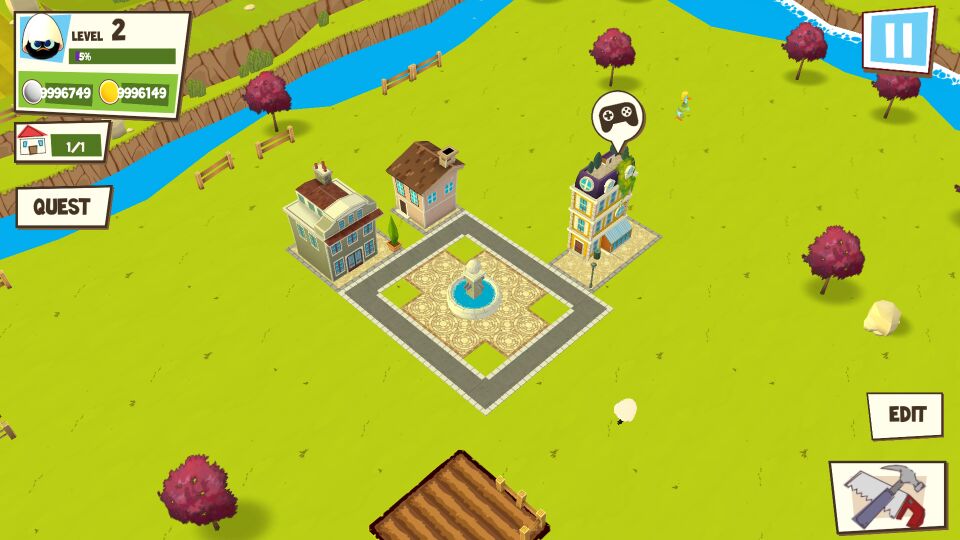960x540 pixels.
Task: Open the build tools menu
Action: click(x=888, y=494)
